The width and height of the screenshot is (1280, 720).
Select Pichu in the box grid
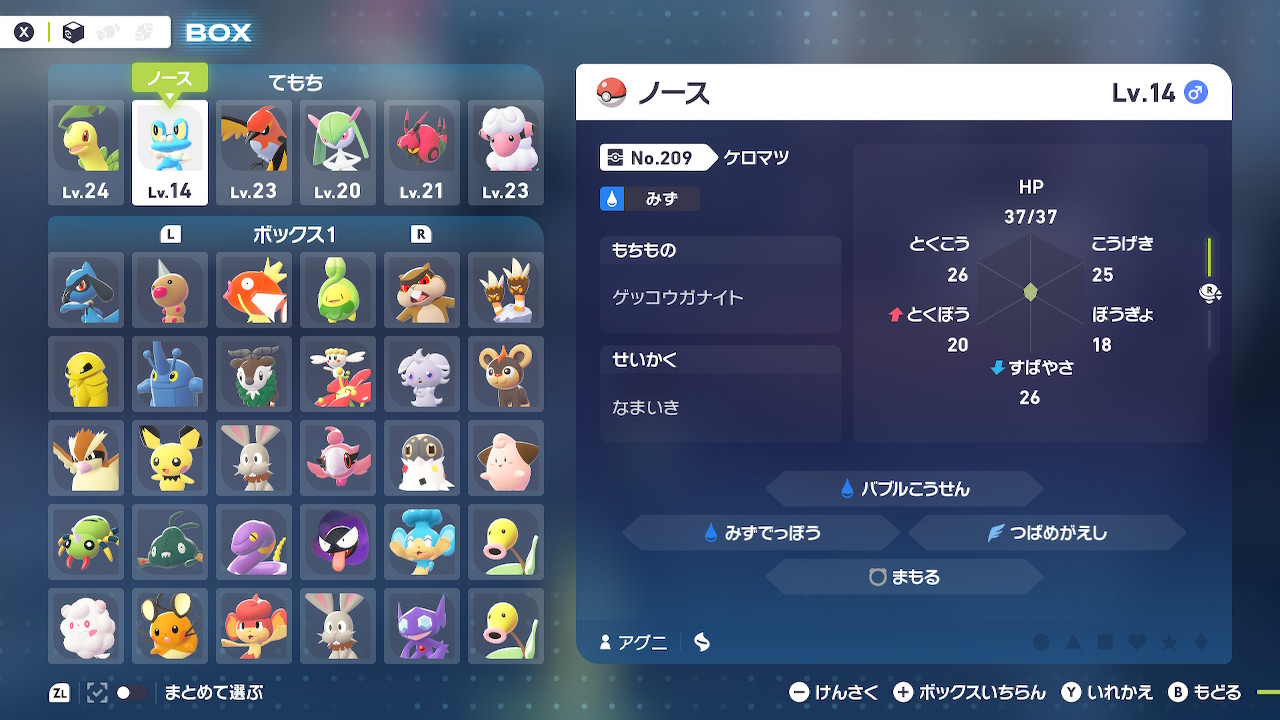point(170,458)
